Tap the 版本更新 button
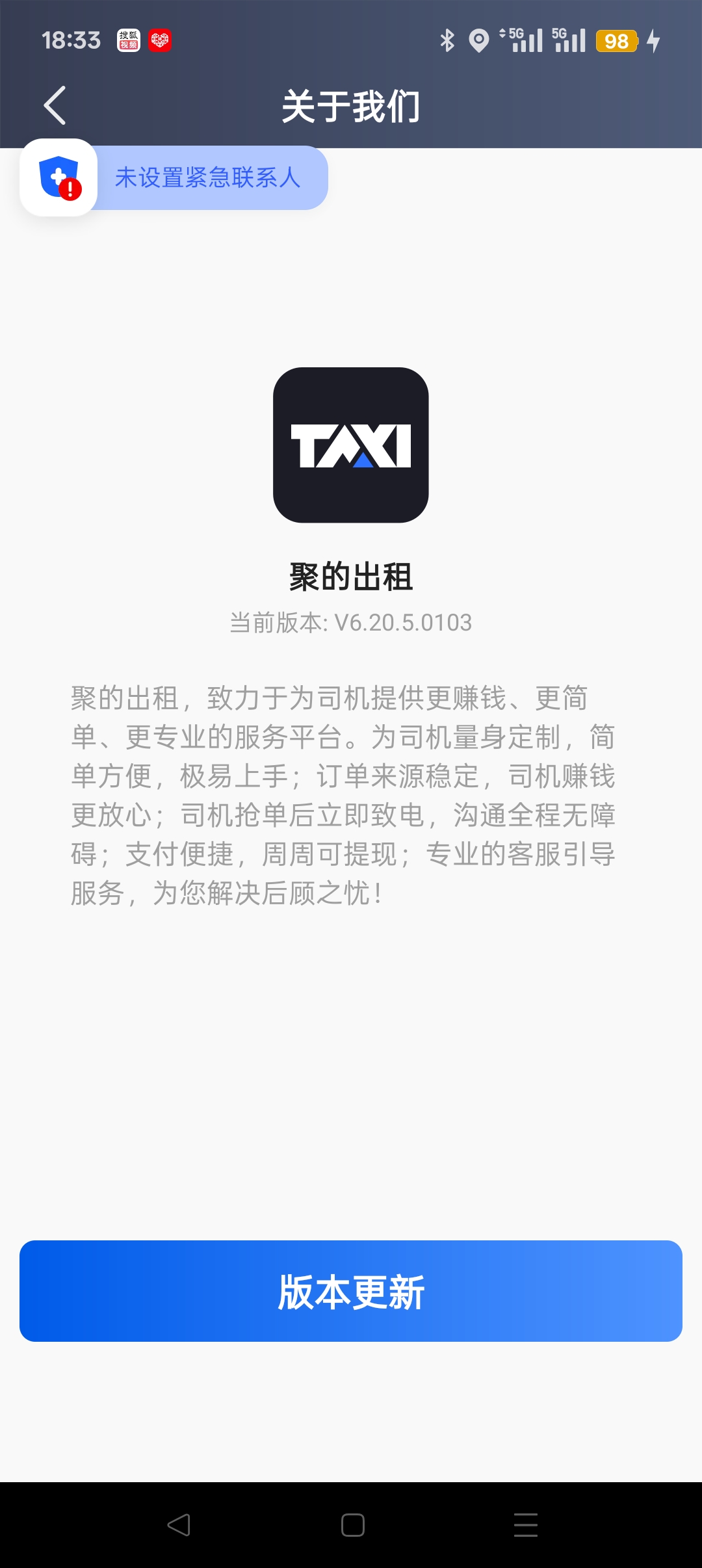Viewport: 702px width, 1568px height. coord(351,1291)
